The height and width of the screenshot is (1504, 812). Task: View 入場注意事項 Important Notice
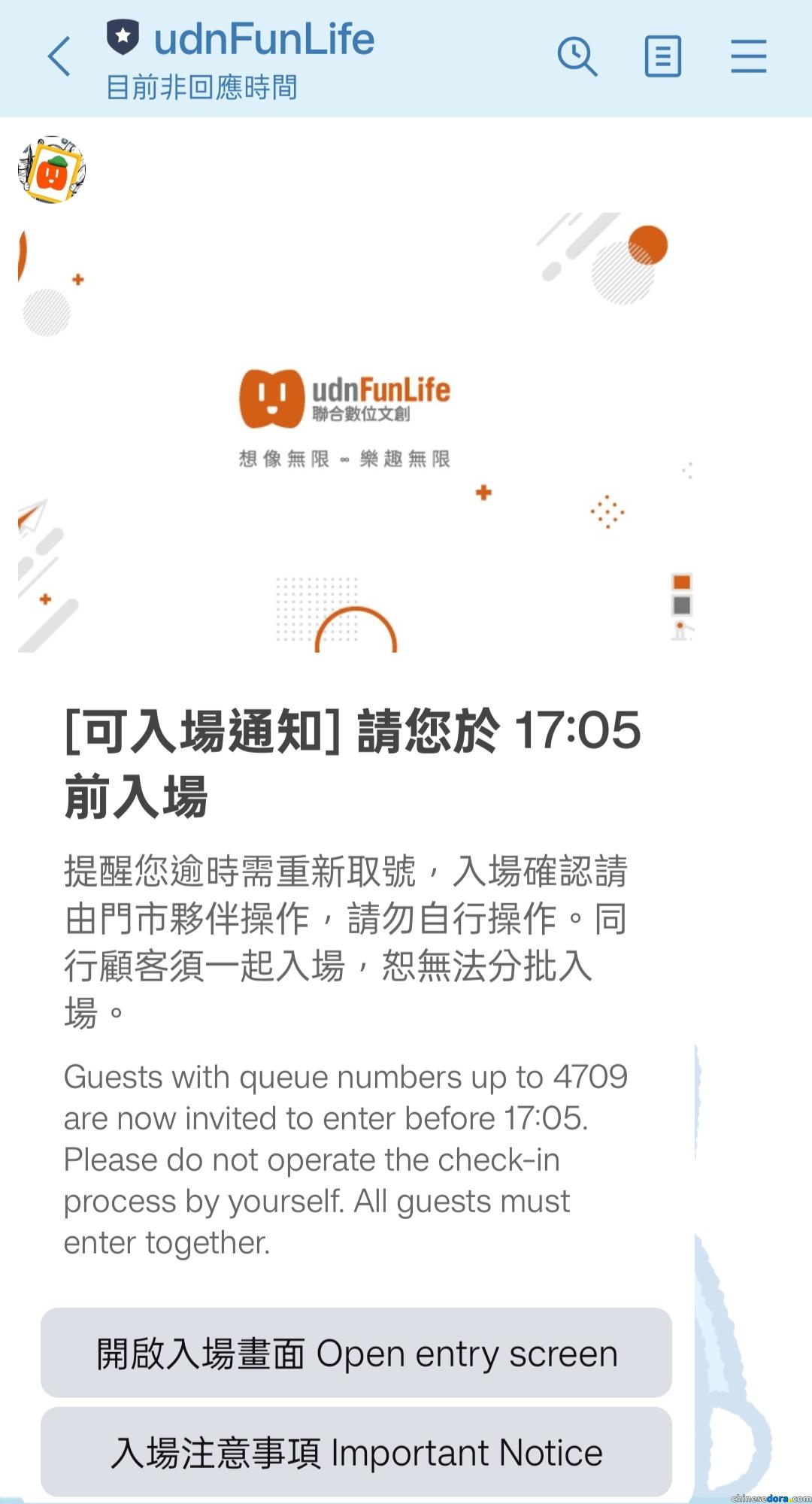click(356, 1452)
